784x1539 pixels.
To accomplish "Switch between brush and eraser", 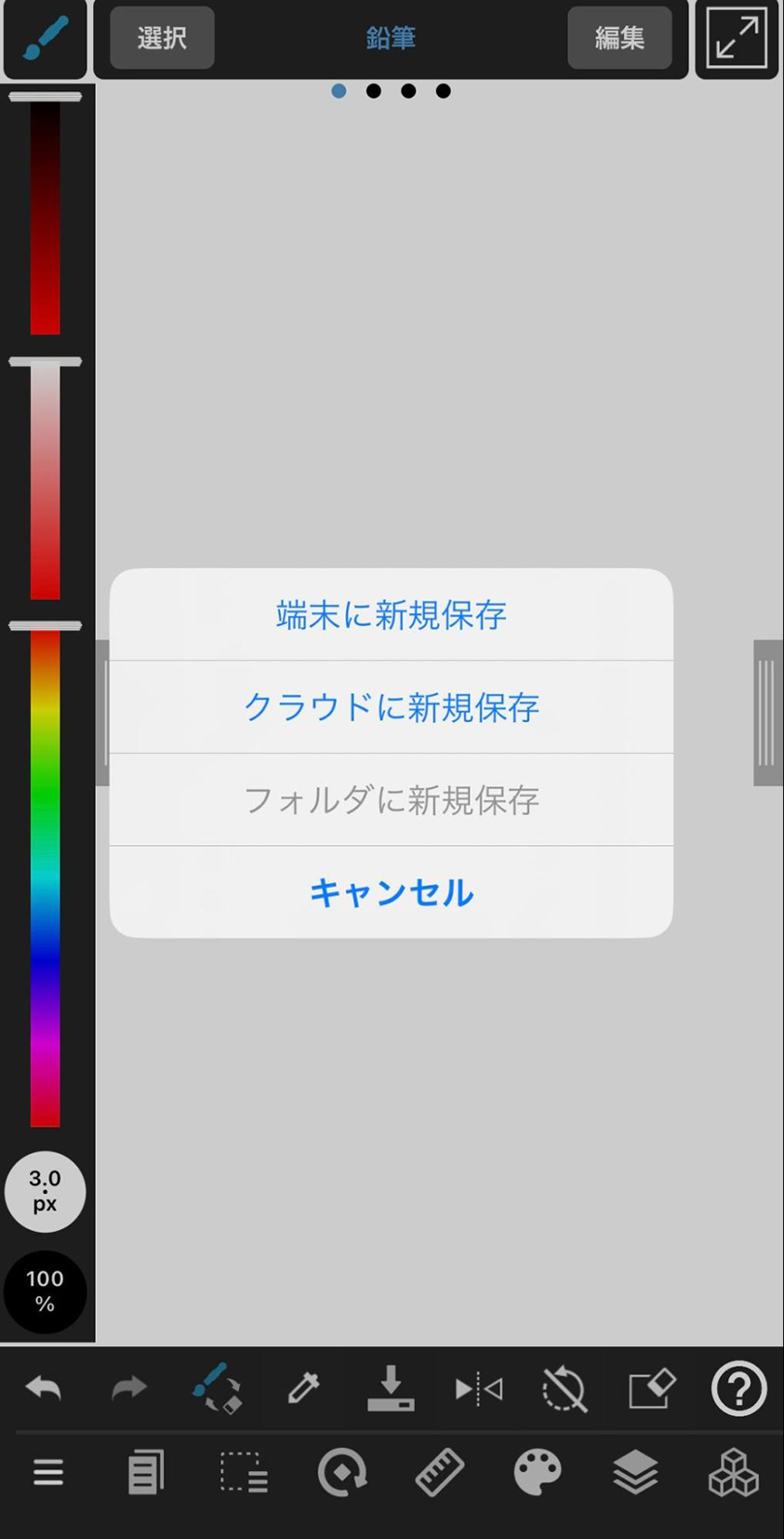I will point(217,1389).
